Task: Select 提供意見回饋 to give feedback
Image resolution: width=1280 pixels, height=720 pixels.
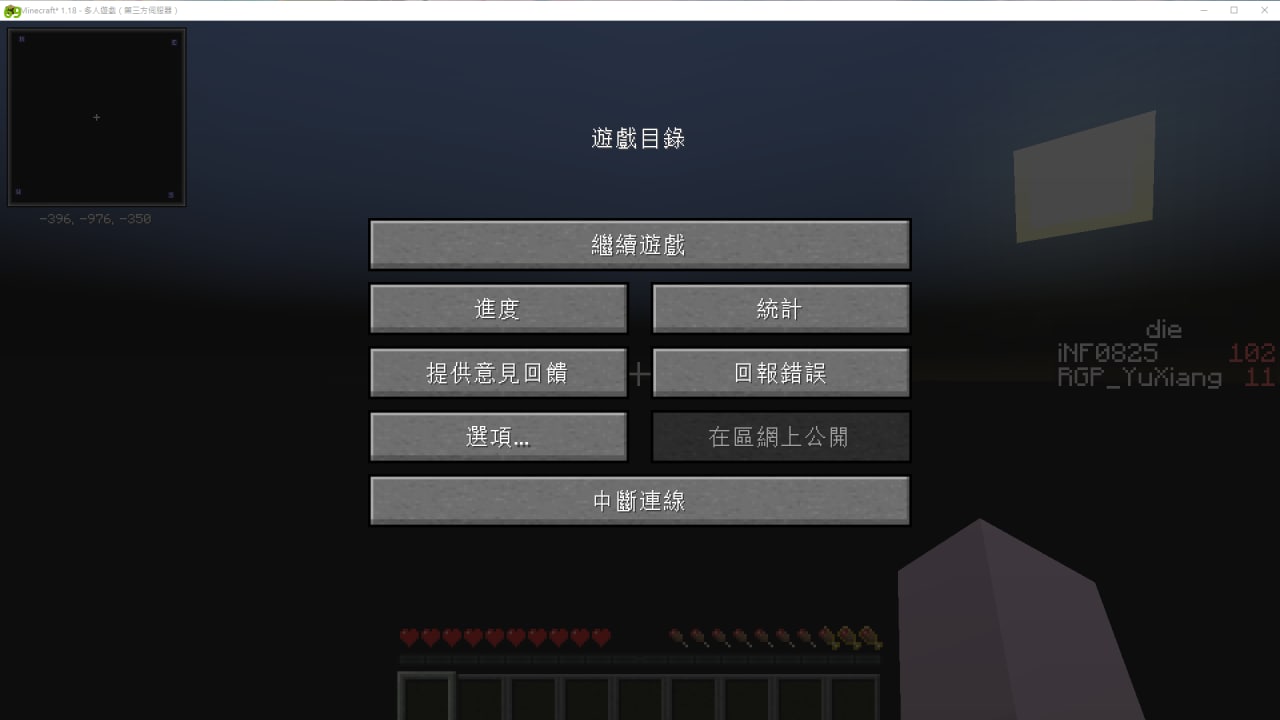Action: point(498,373)
